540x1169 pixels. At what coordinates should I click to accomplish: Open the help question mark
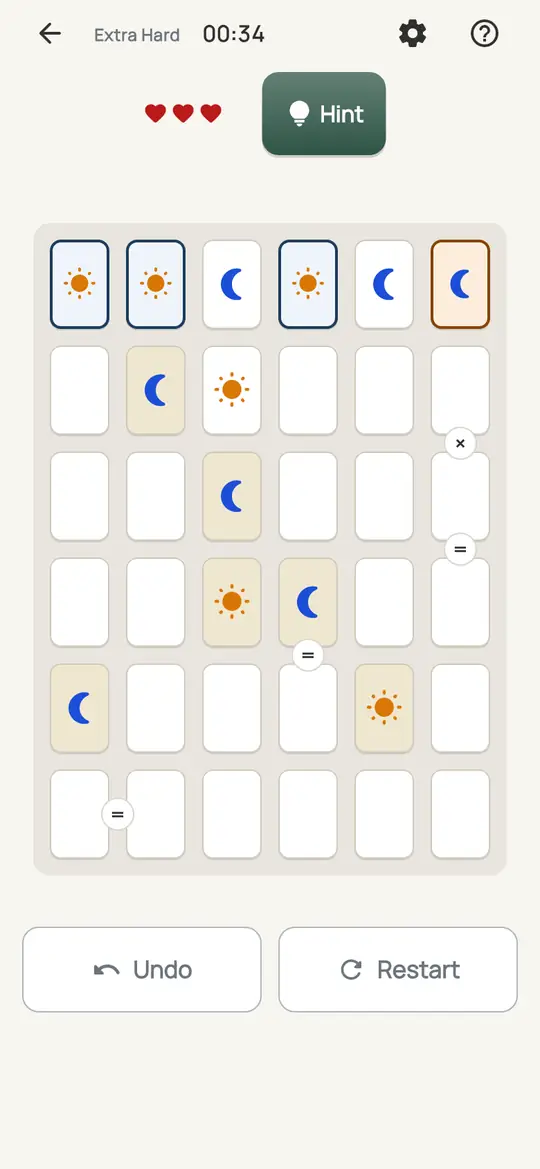point(484,34)
